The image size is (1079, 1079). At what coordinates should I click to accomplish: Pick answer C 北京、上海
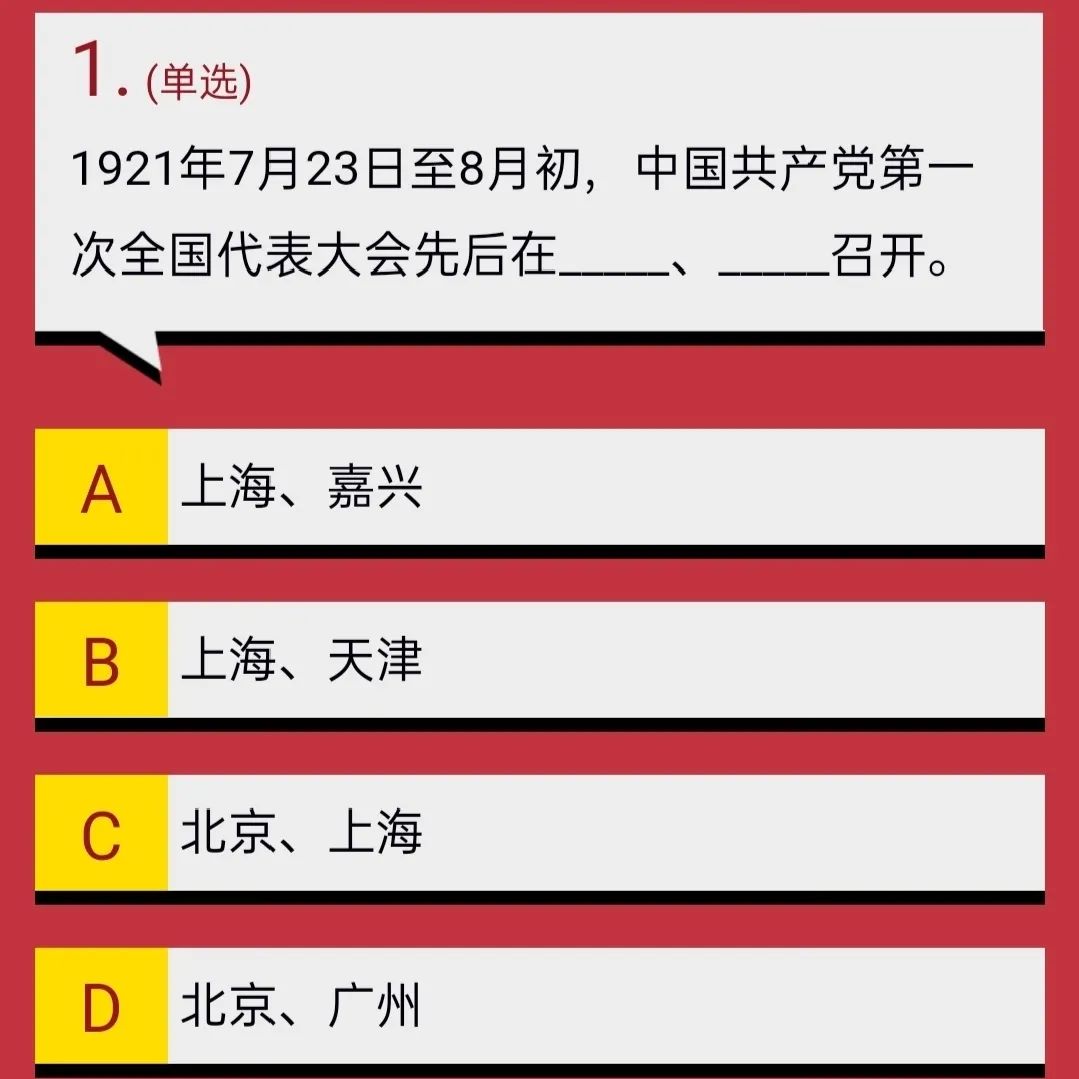[x=540, y=834]
